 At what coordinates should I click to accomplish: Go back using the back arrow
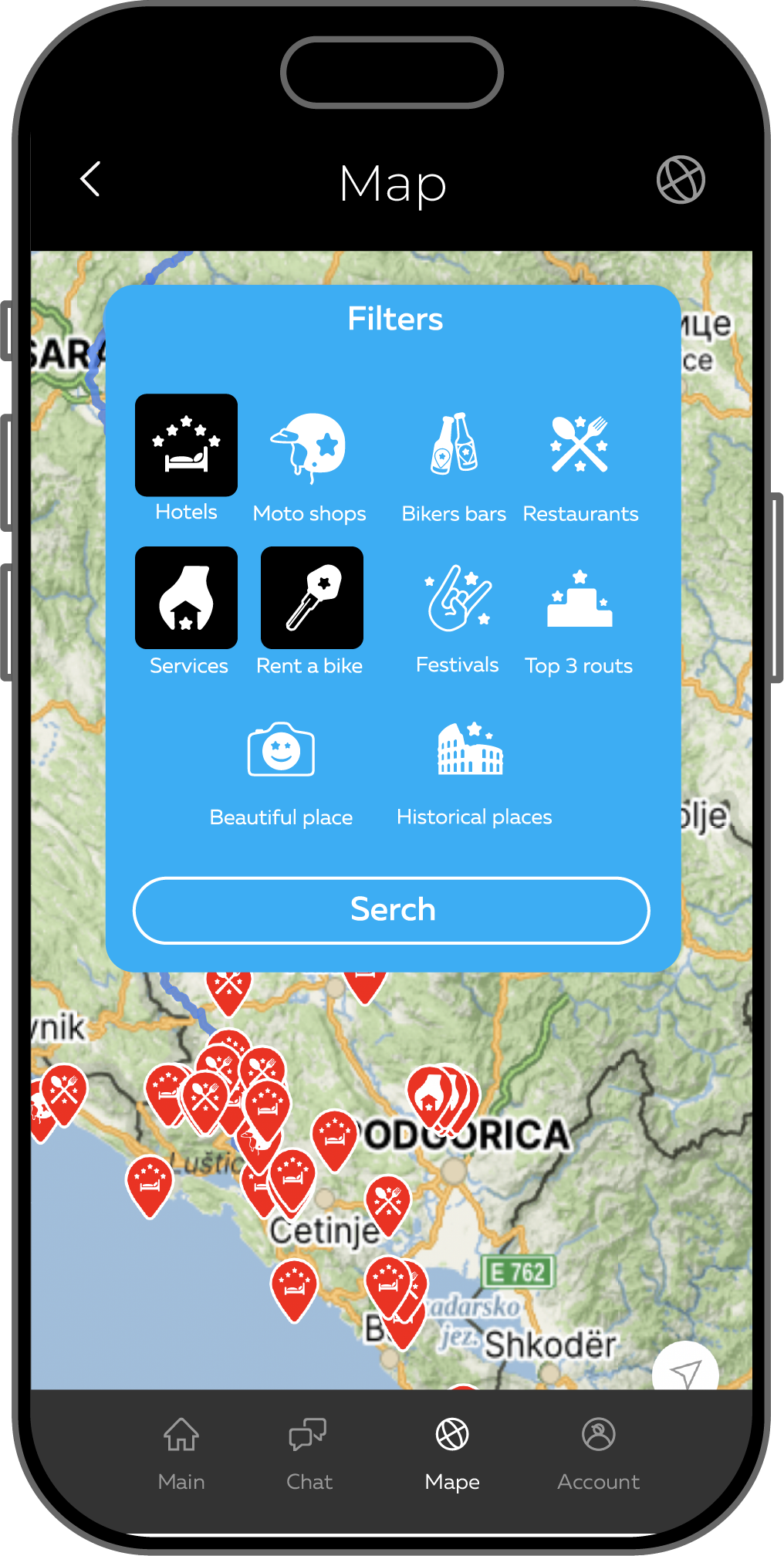(91, 179)
